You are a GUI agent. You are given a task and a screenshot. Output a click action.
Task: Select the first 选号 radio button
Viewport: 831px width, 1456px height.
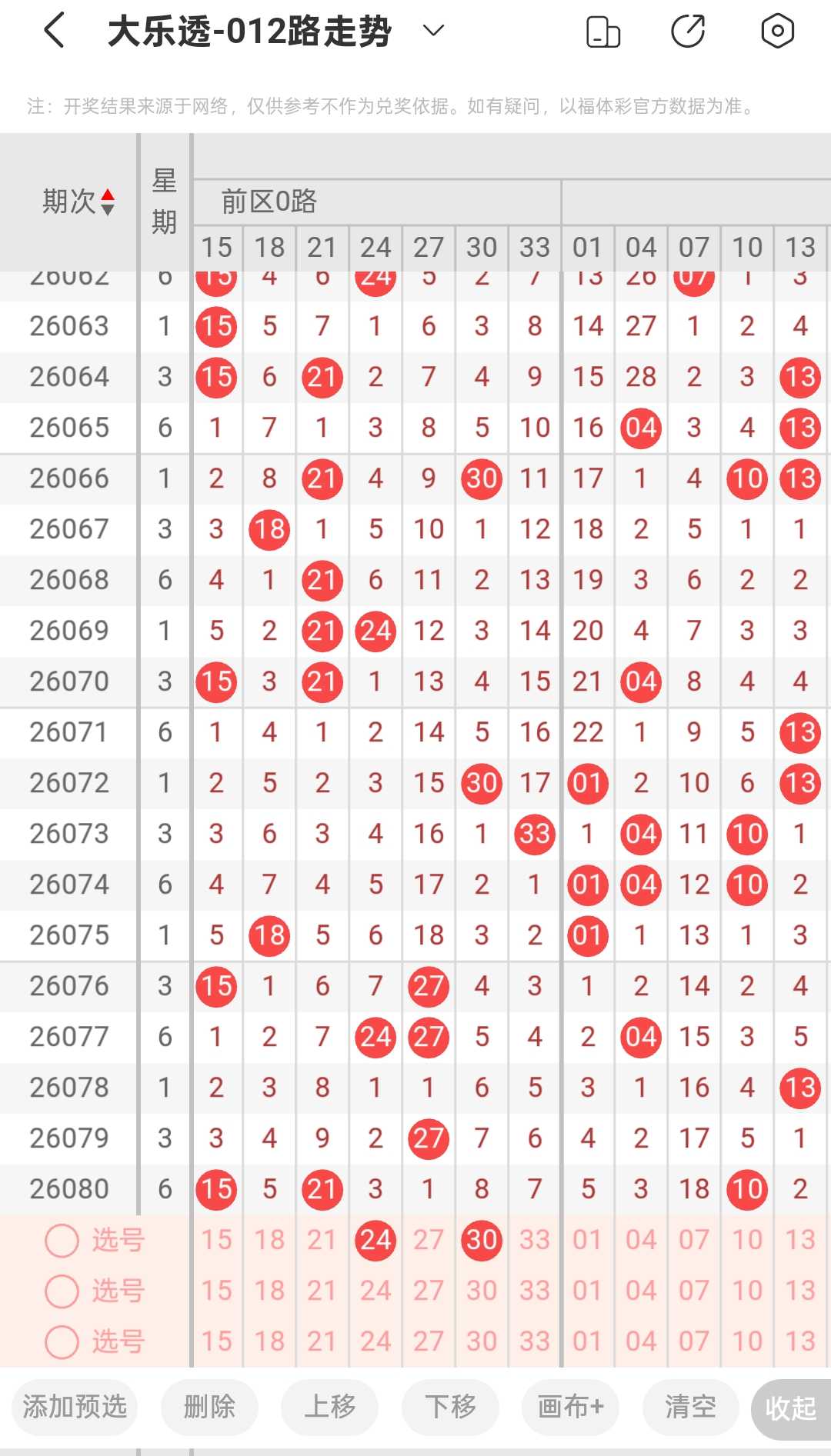[x=62, y=1240]
